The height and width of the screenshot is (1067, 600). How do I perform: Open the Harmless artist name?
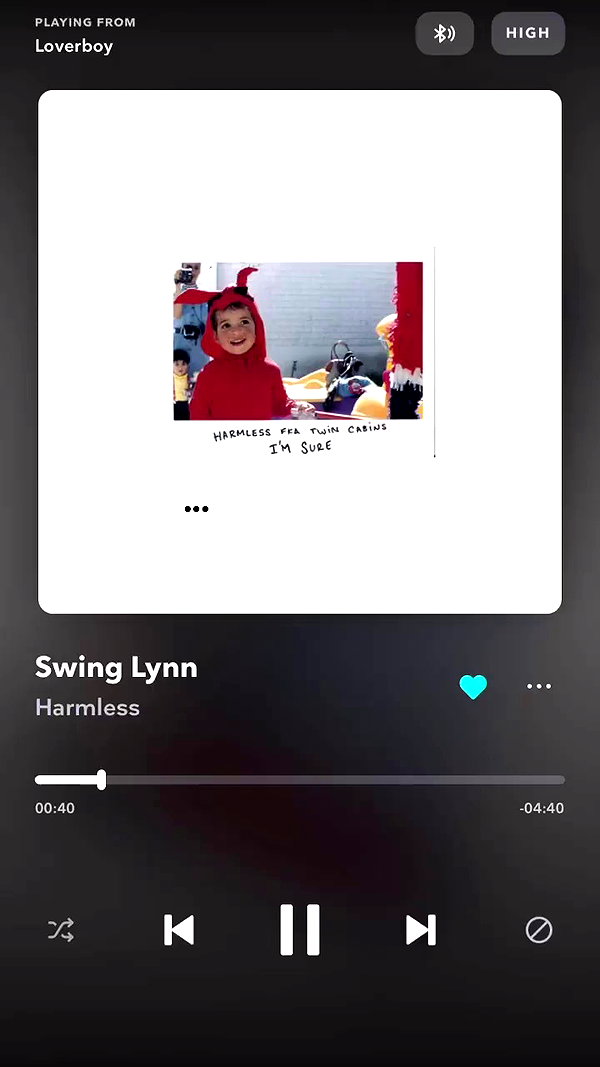click(x=87, y=708)
